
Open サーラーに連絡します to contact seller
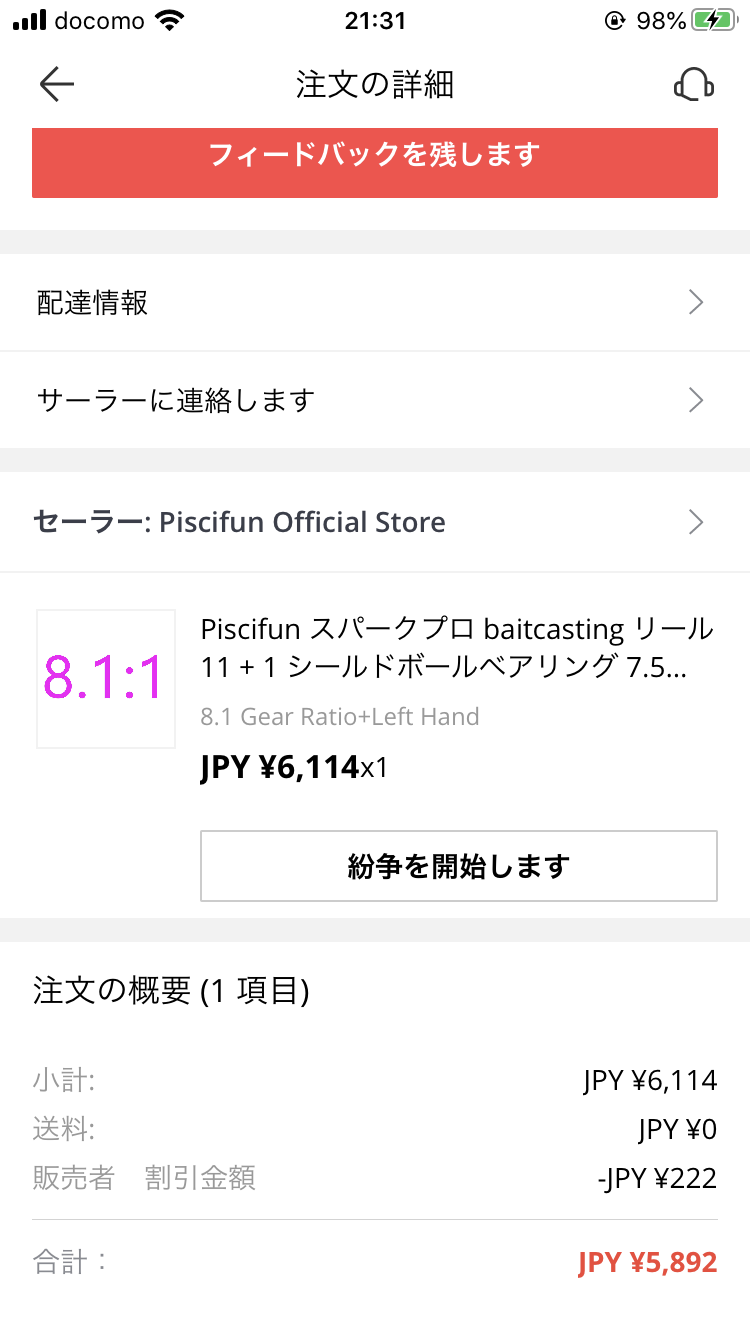coord(375,401)
